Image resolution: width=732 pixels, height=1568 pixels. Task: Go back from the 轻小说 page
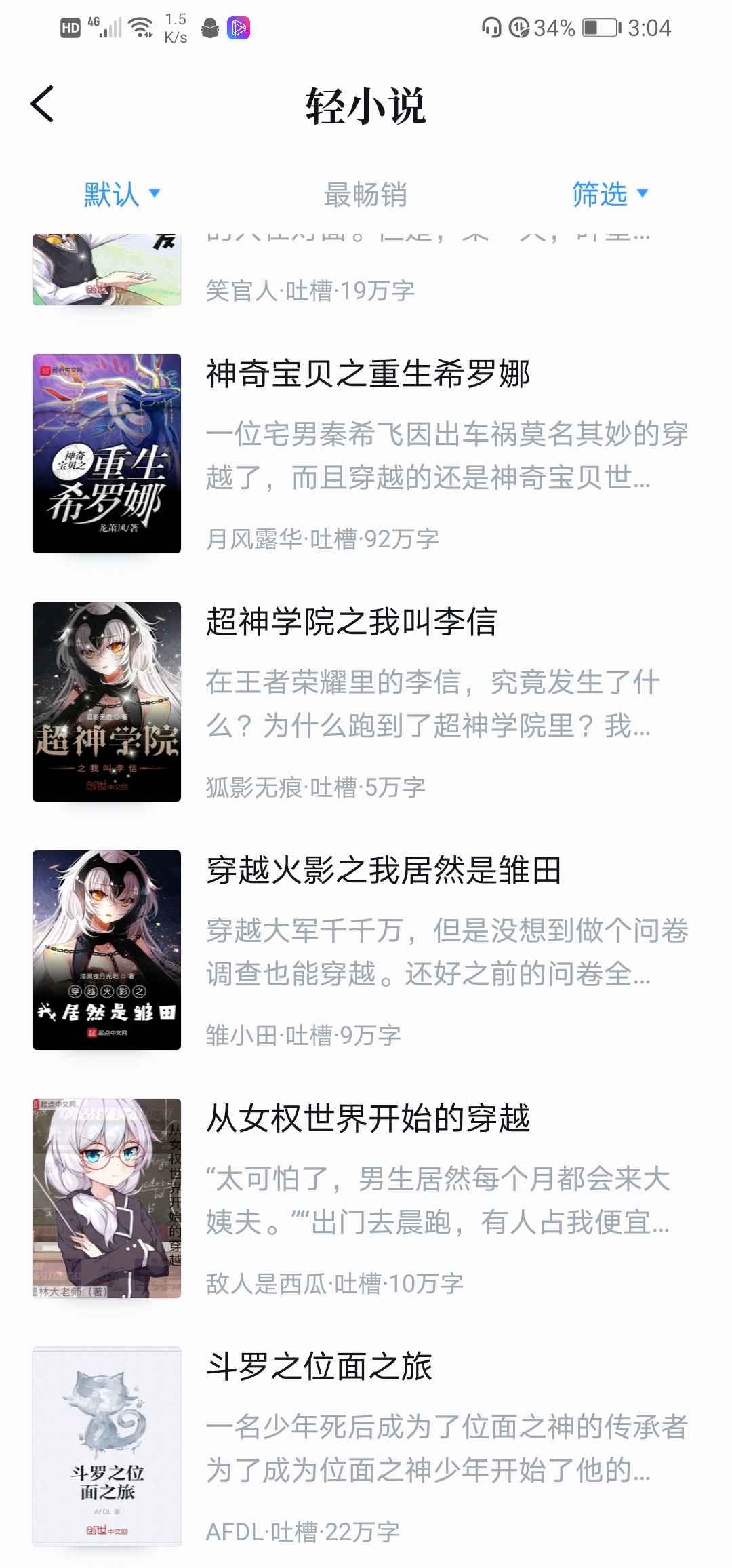pyautogui.click(x=42, y=105)
